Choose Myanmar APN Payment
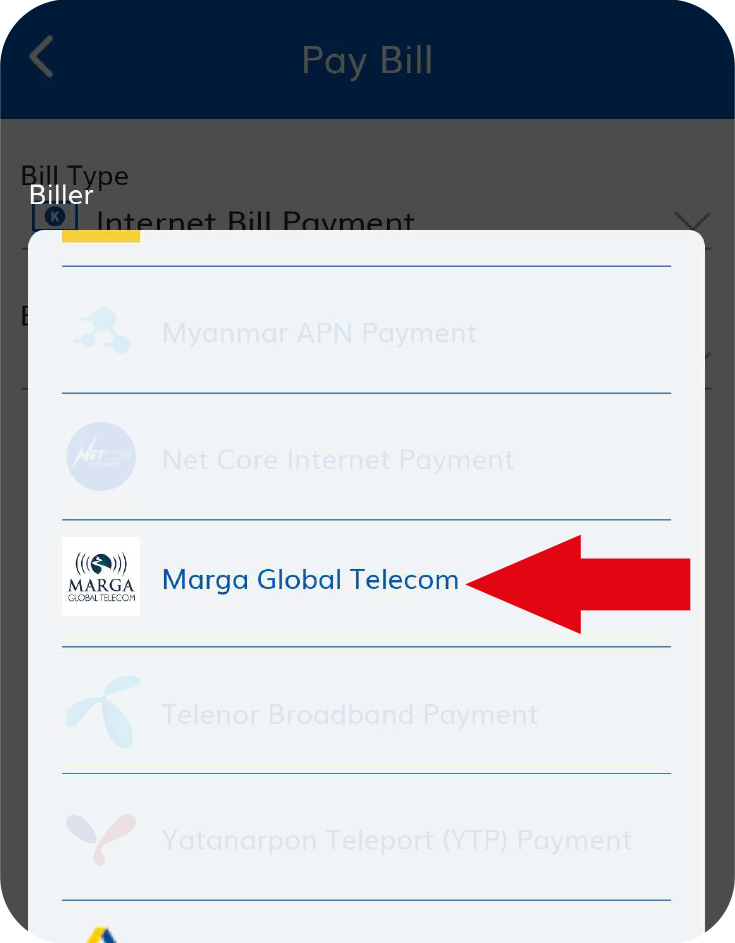 pos(318,333)
